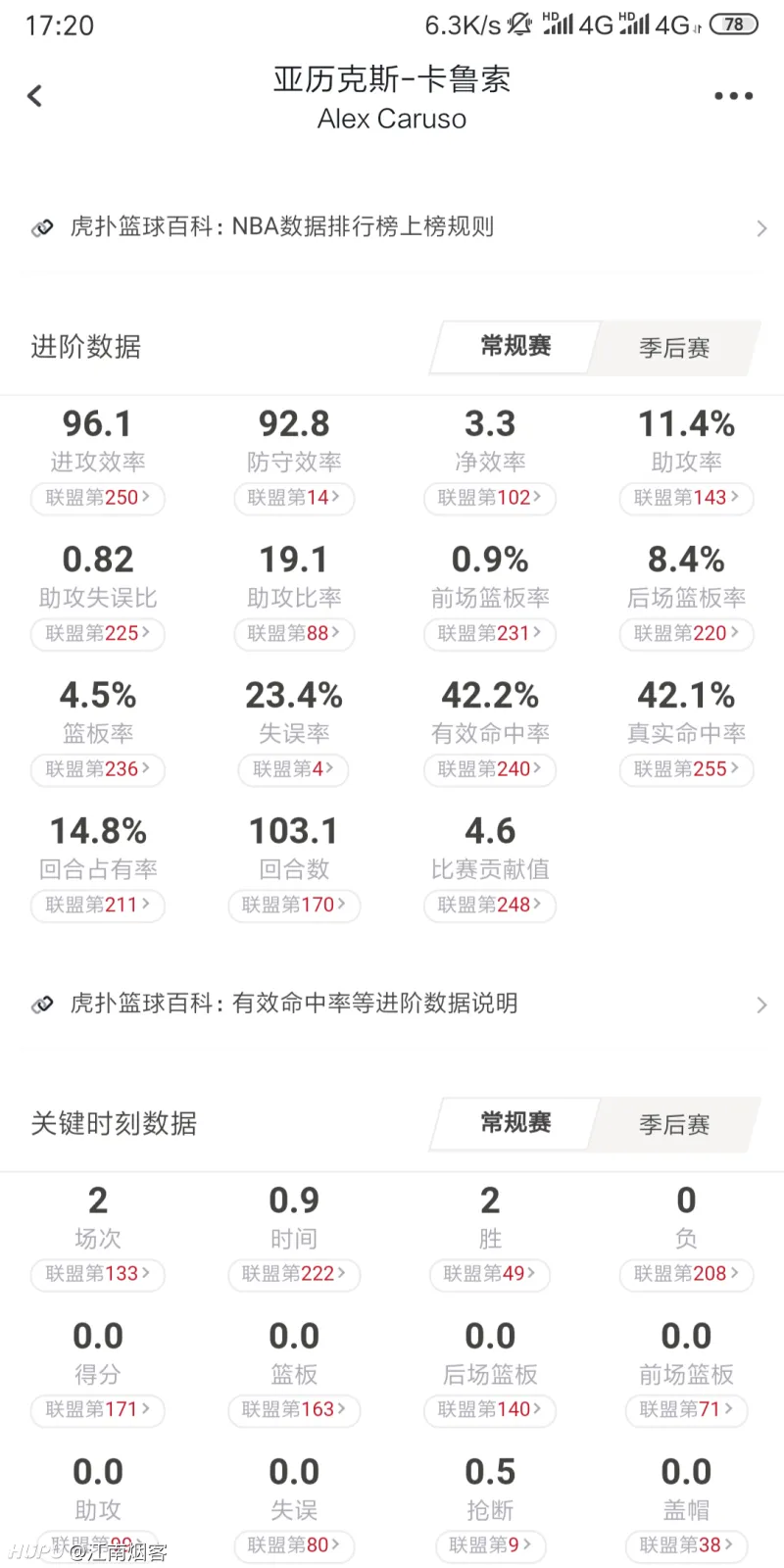View league rank 49 under 胜
This screenshot has width=784, height=1568.
click(x=490, y=1274)
